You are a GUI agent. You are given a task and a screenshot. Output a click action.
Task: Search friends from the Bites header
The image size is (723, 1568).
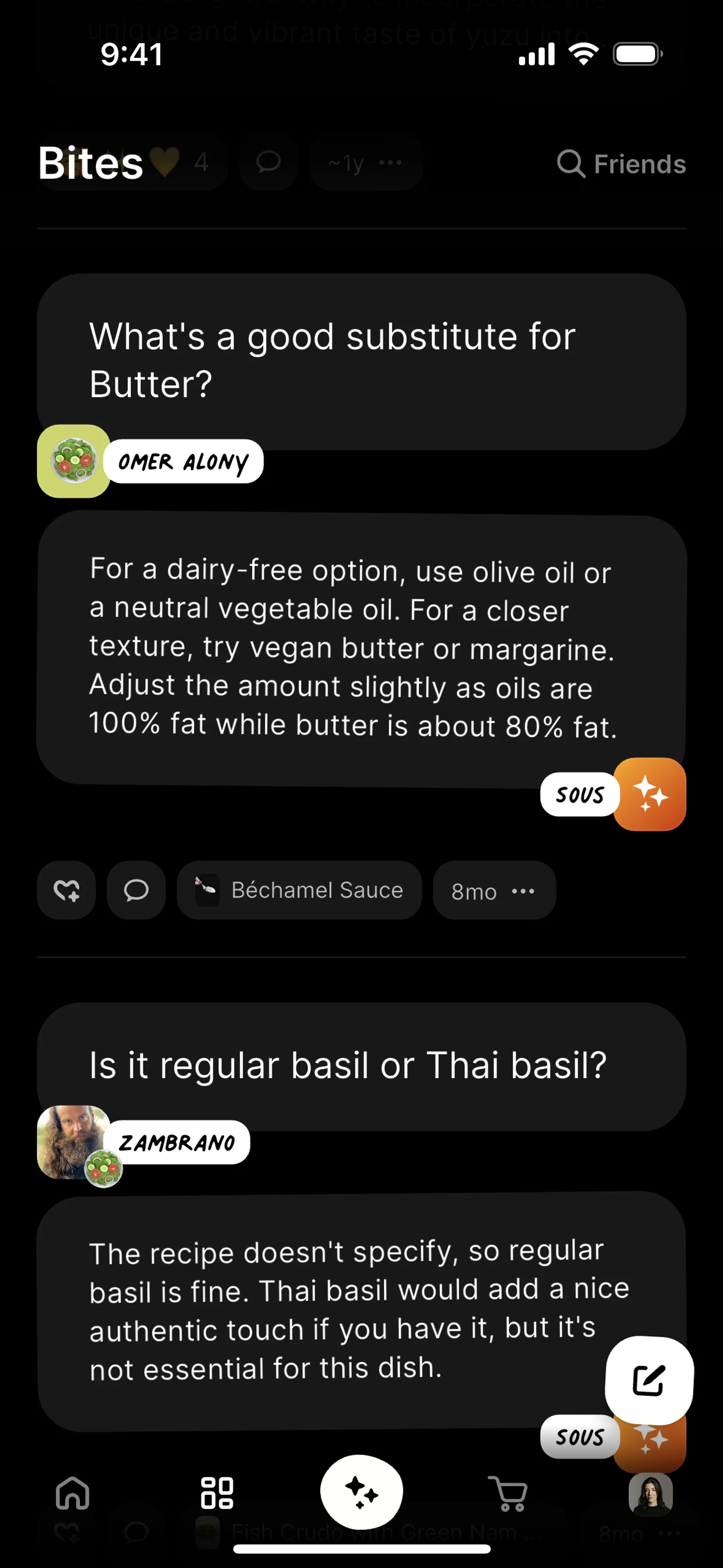tap(621, 164)
